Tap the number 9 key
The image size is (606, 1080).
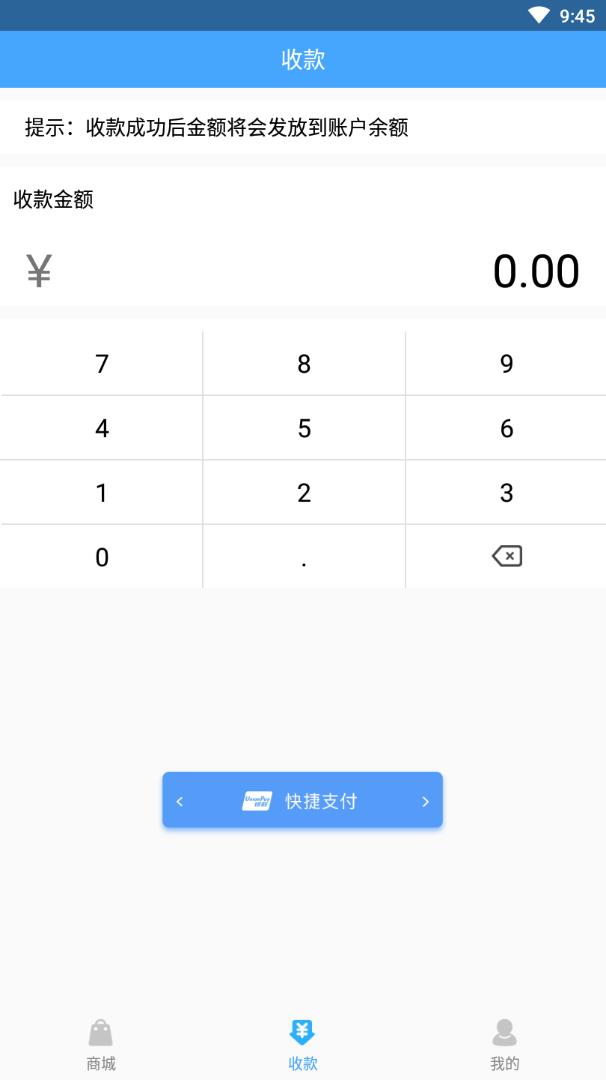506,364
